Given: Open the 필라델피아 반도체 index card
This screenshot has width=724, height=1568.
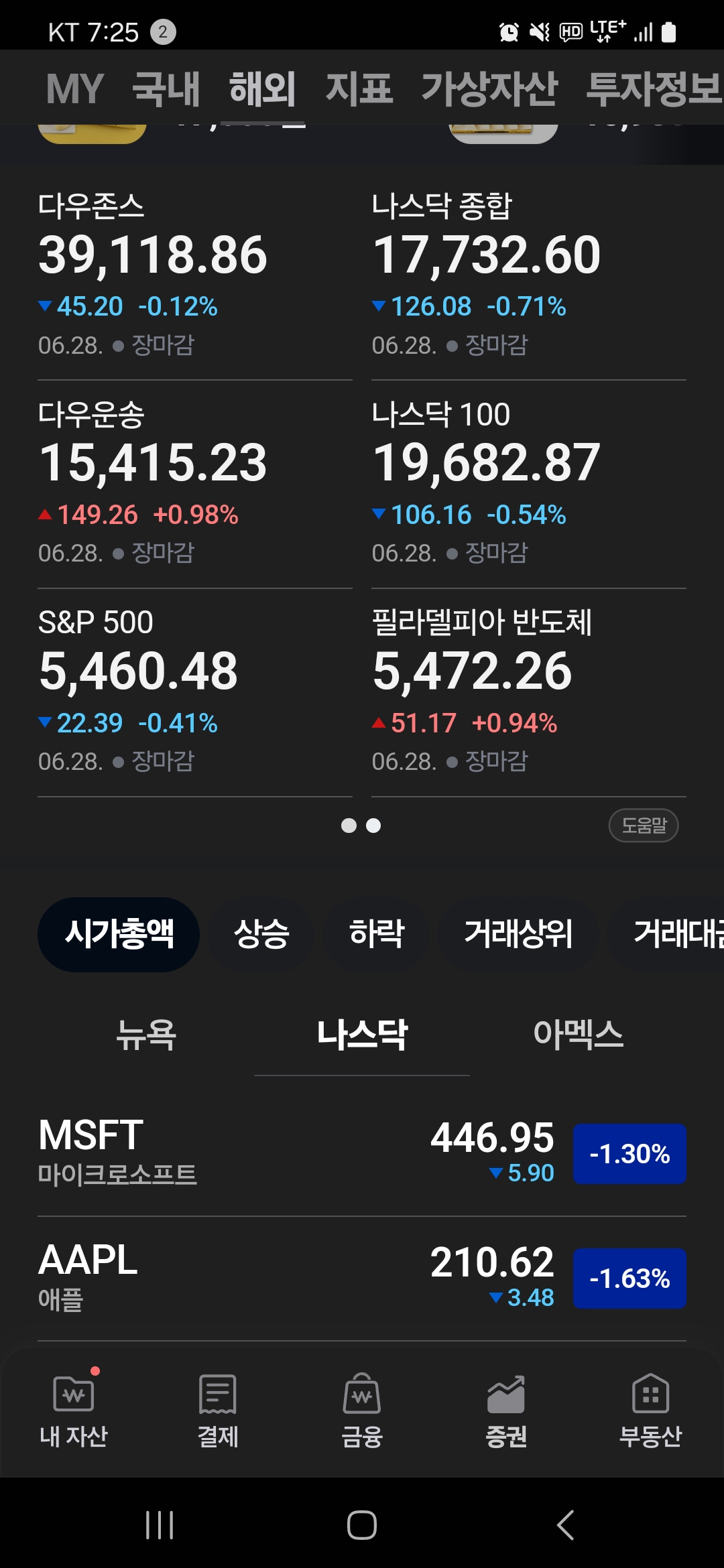Looking at the screenshot, I should (529, 692).
